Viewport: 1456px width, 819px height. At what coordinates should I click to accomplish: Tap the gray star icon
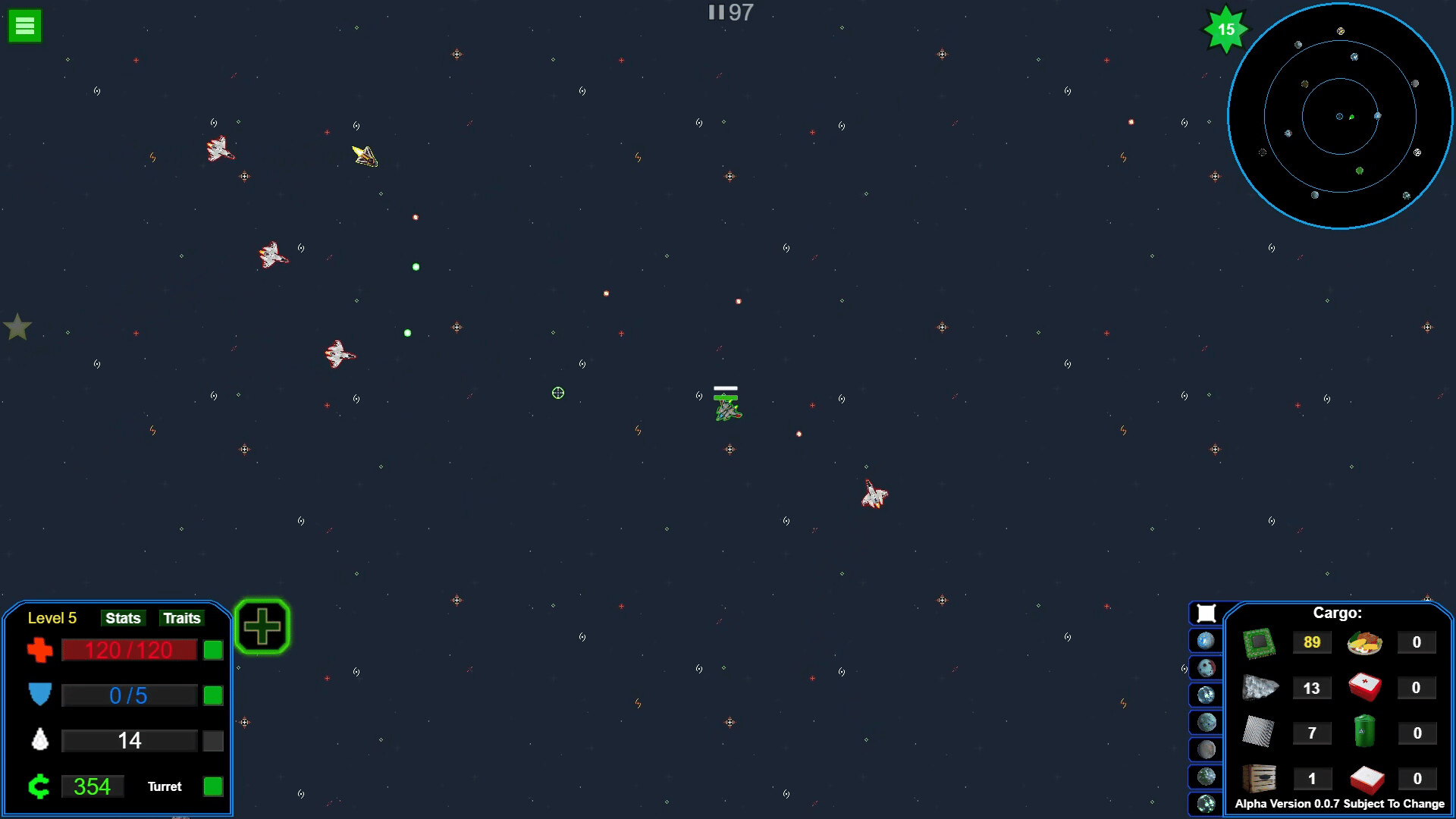click(x=17, y=328)
